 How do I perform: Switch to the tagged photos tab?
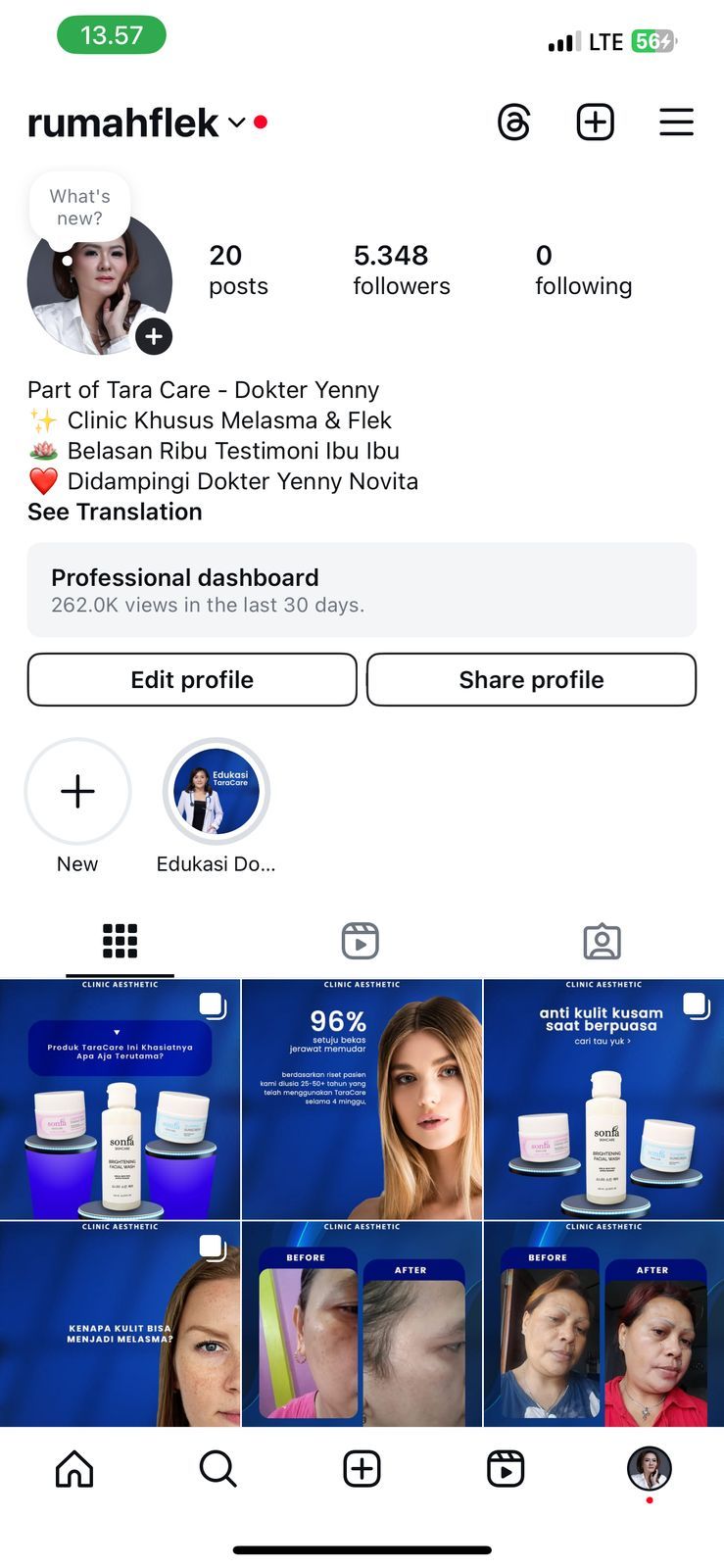click(602, 941)
